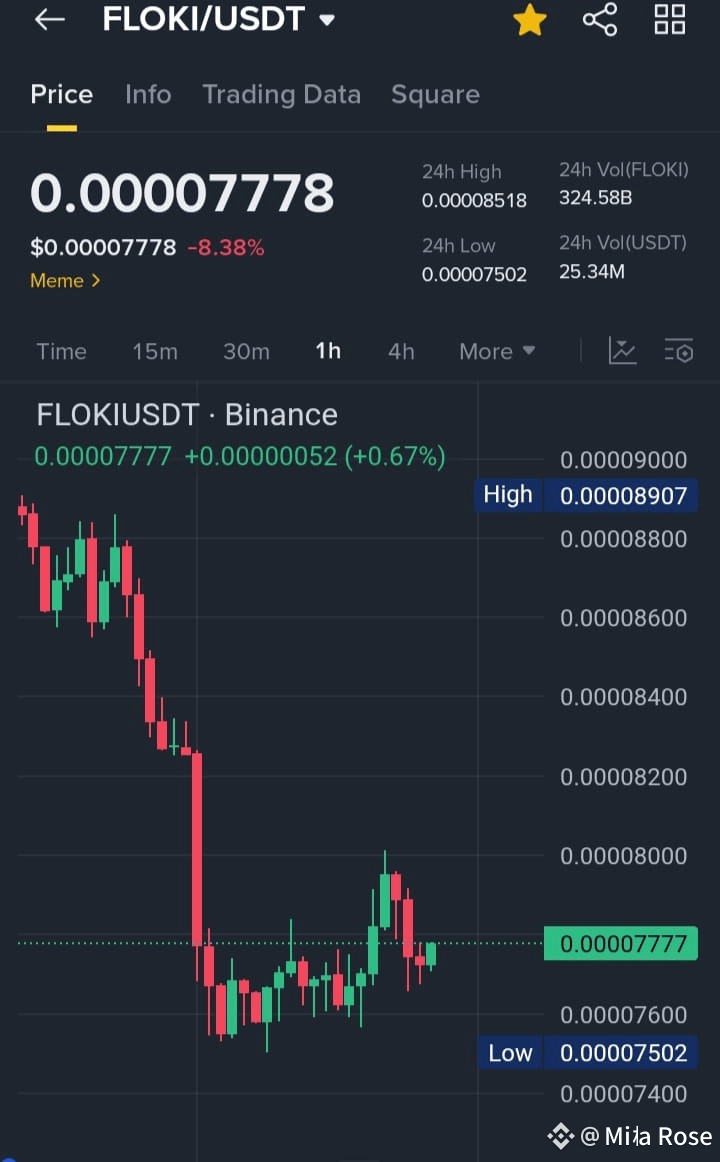The width and height of the screenshot is (720, 1162).
Task: Select the Square tab
Action: (x=435, y=94)
